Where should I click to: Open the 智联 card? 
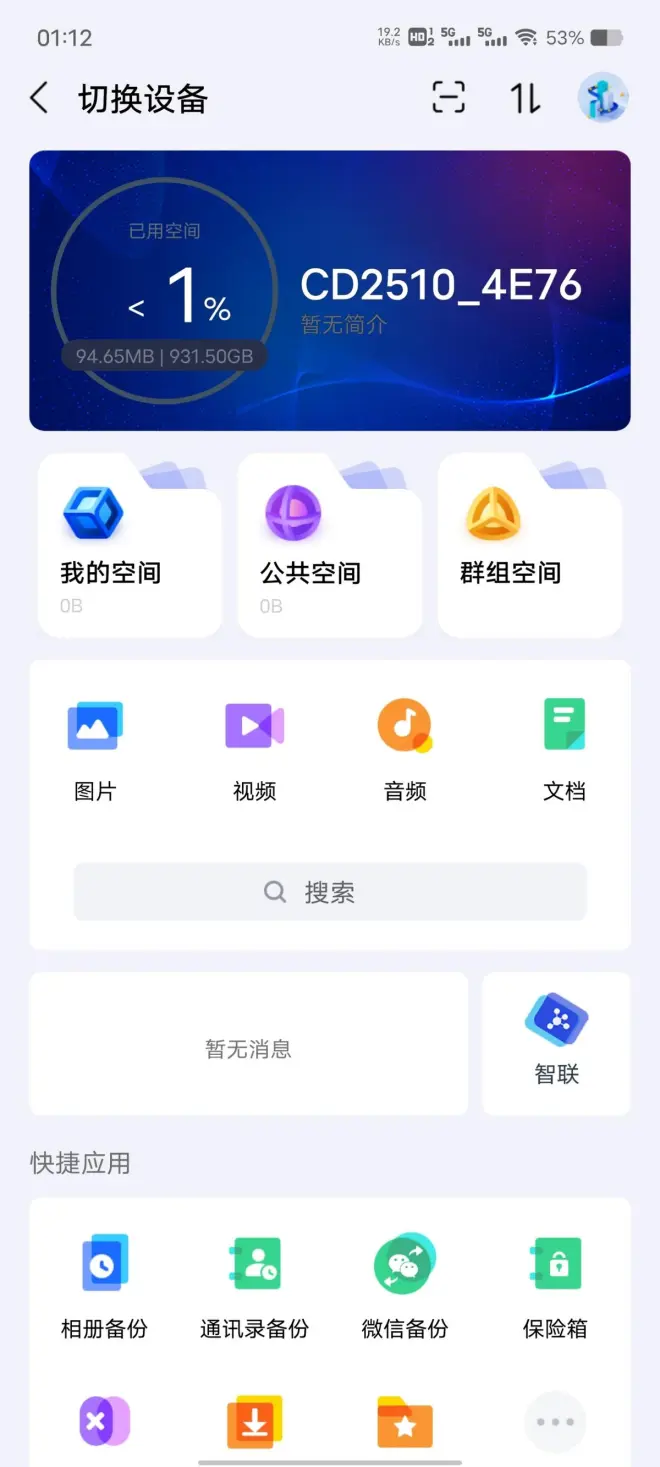(556, 1043)
